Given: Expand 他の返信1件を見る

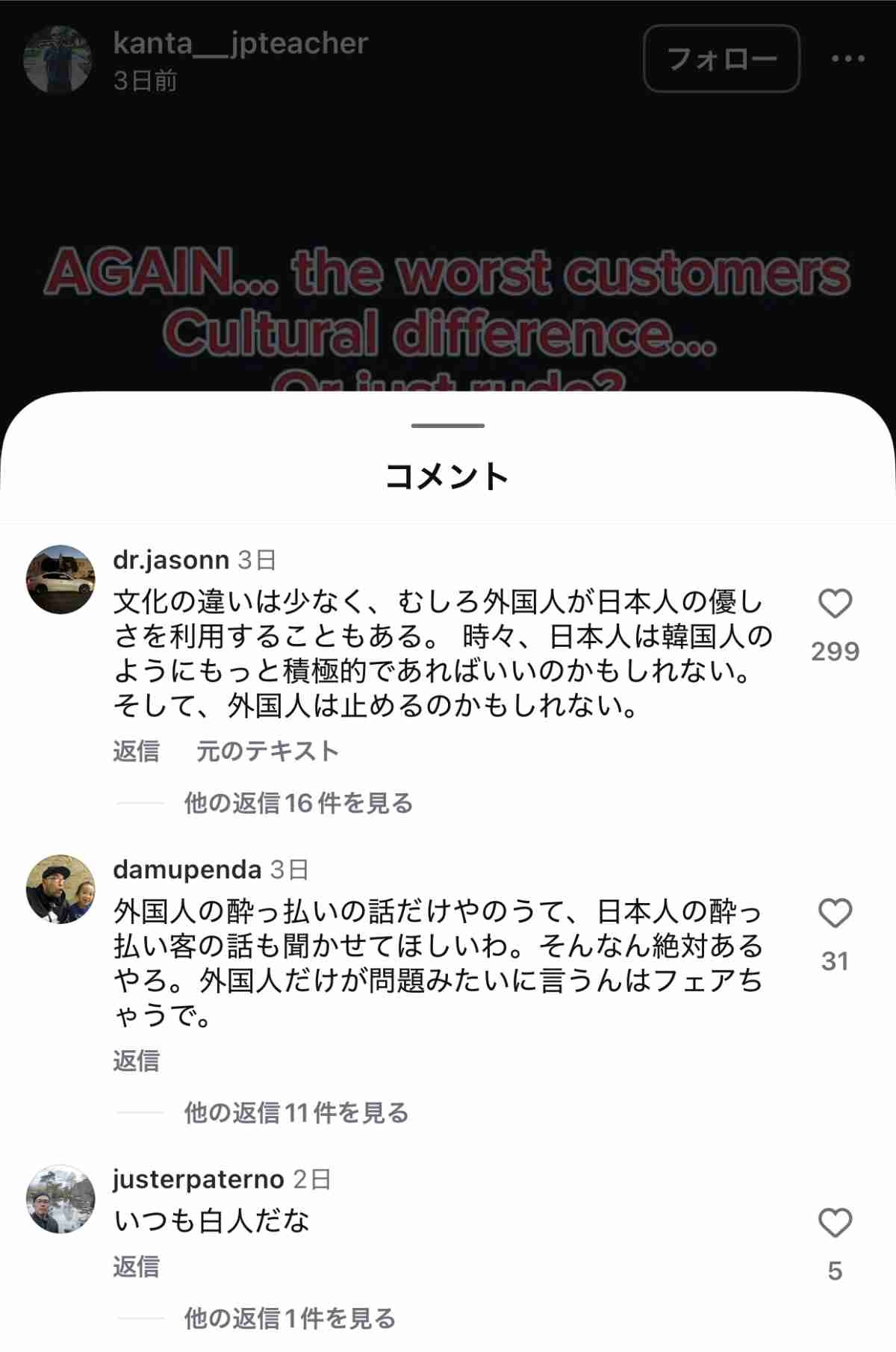Looking at the screenshot, I should click(290, 1318).
